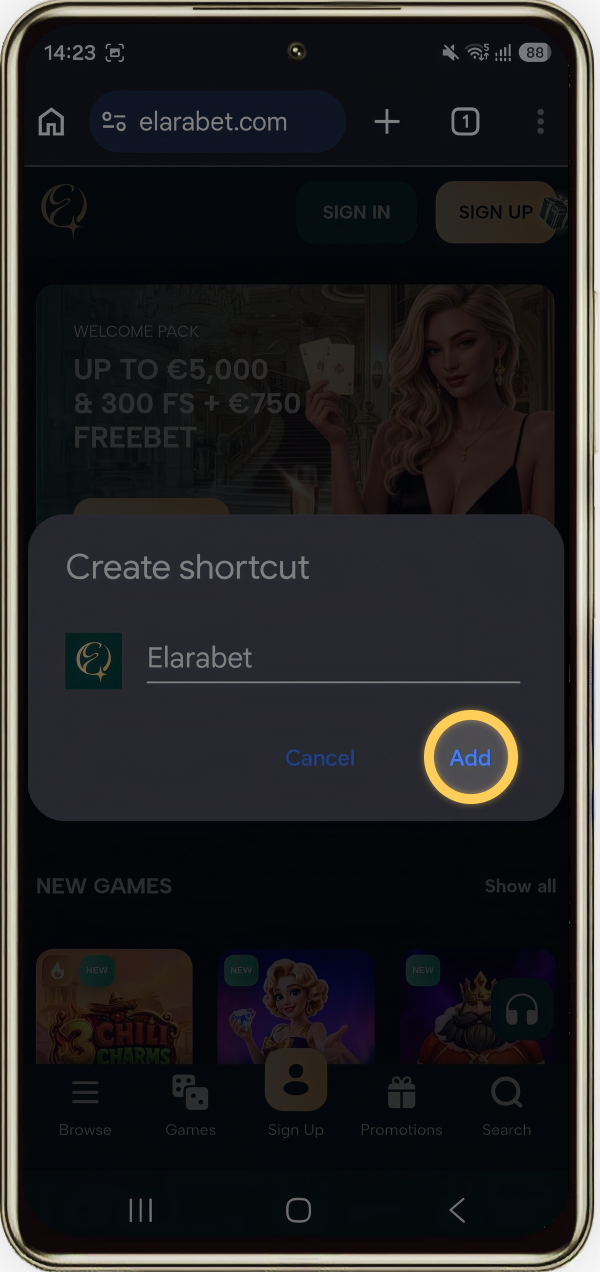Viewport: 600px width, 1272px height.
Task: Open the tab switcher showing 1 tab
Action: [465, 122]
